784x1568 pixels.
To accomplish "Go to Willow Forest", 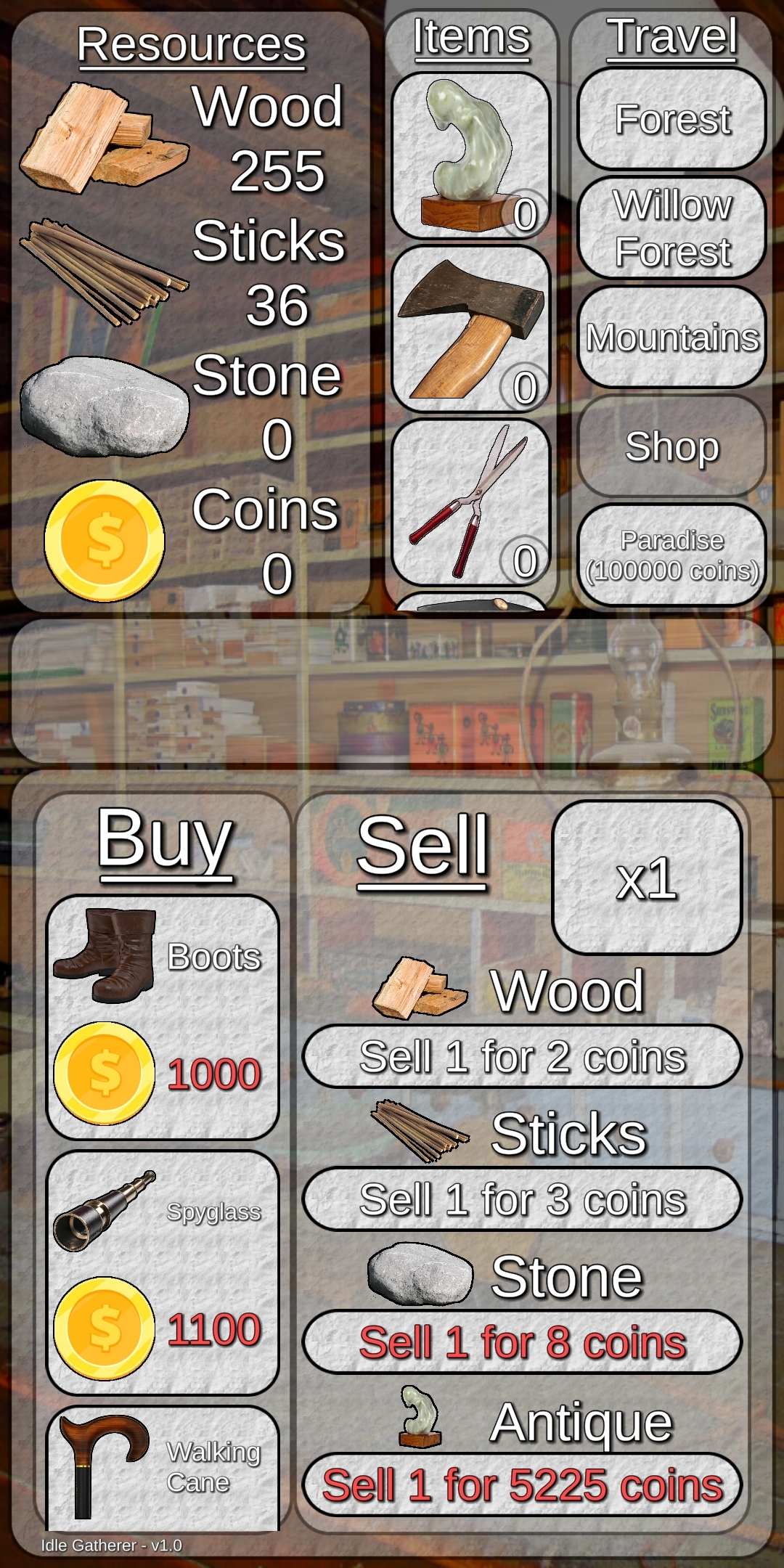I will pyautogui.click(x=672, y=228).
